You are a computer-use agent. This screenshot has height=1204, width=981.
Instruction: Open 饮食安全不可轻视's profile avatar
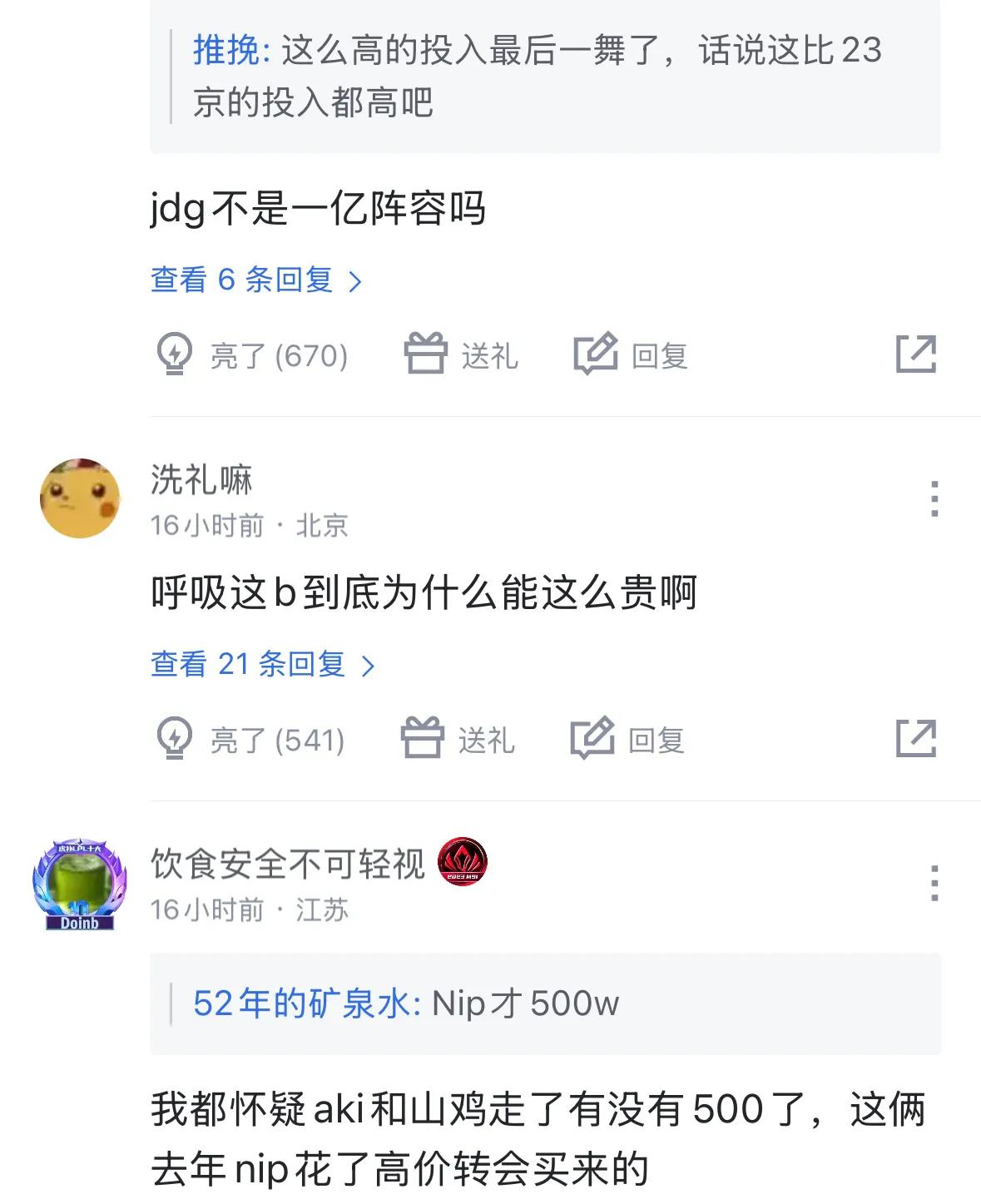[80, 884]
